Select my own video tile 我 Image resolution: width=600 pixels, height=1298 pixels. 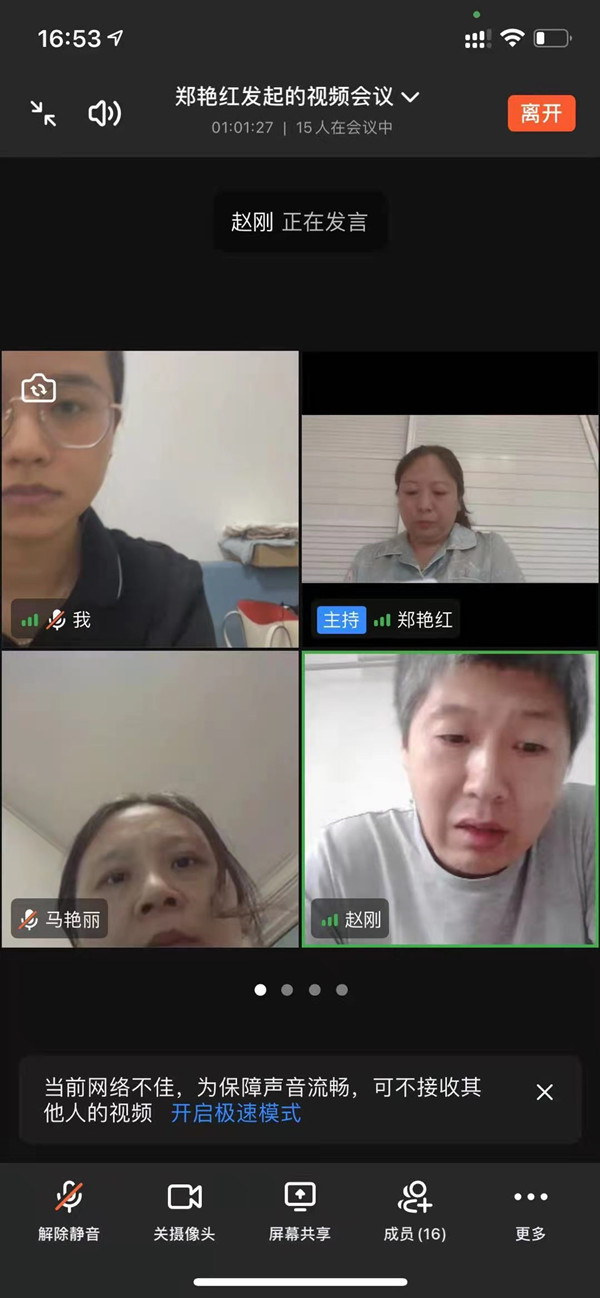150,500
